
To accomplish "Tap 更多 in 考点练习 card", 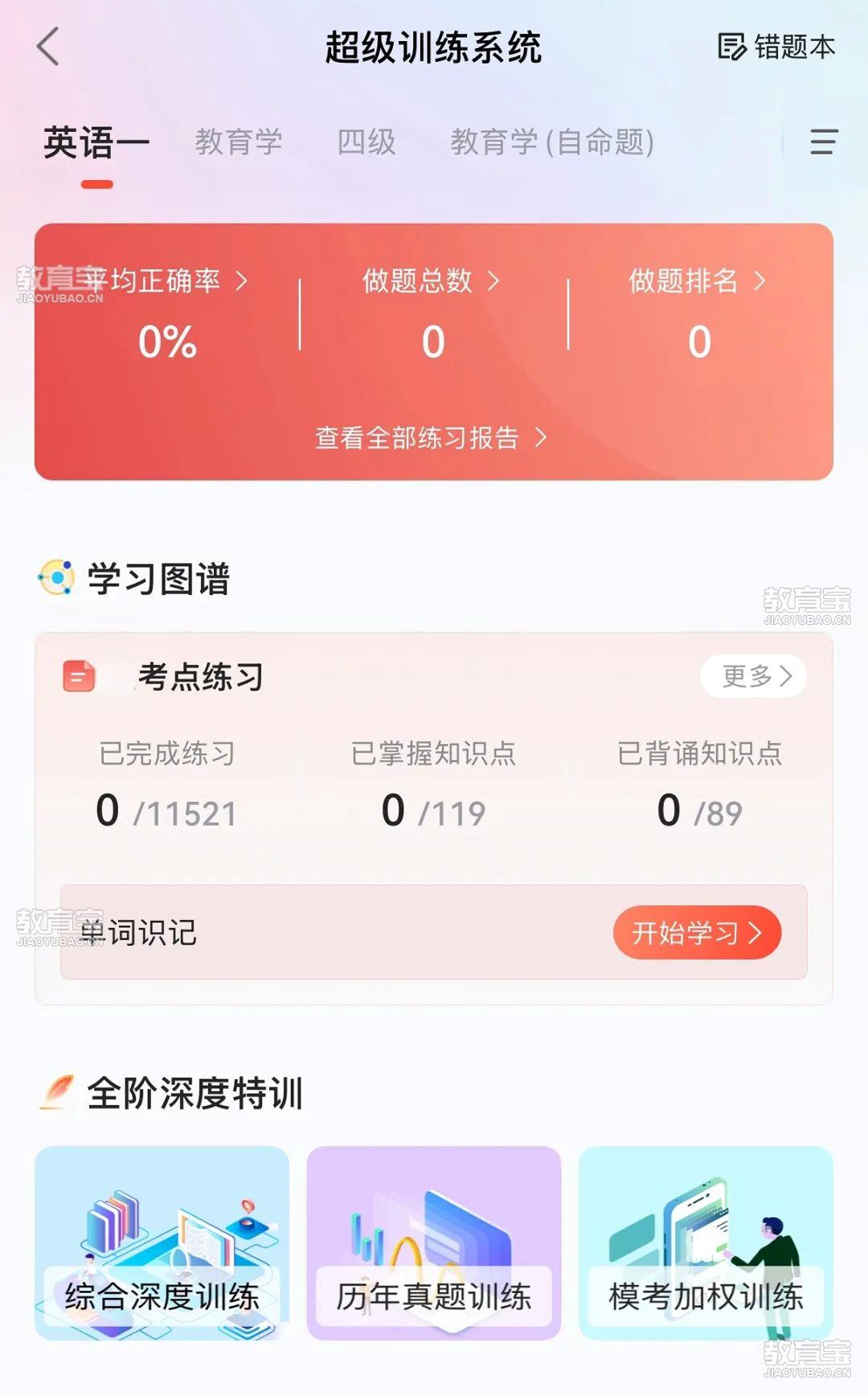I will [x=754, y=676].
